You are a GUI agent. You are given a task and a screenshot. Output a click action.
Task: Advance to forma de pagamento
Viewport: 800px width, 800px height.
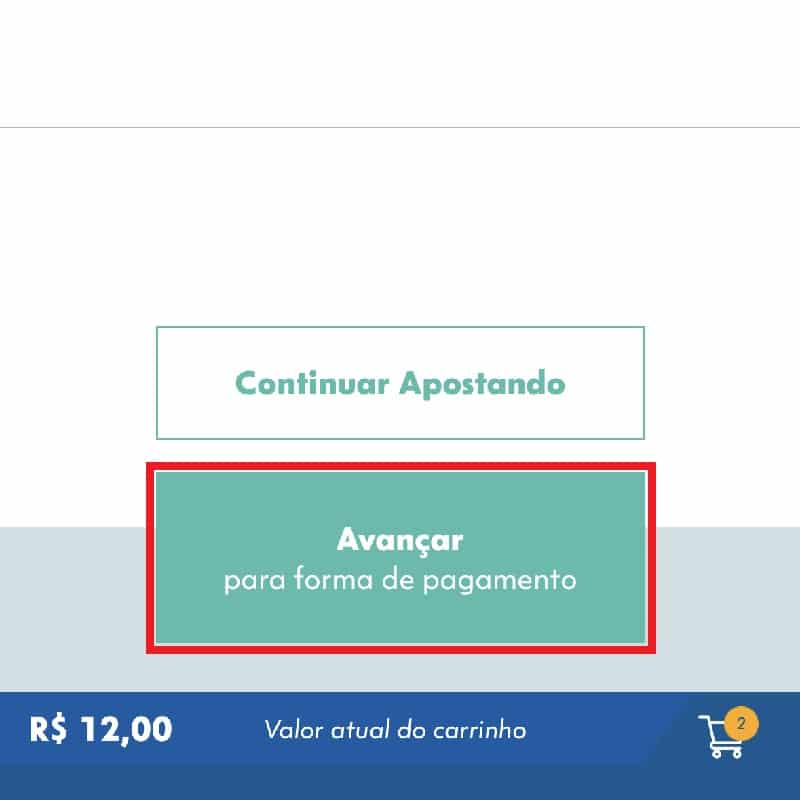click(400, 558)
